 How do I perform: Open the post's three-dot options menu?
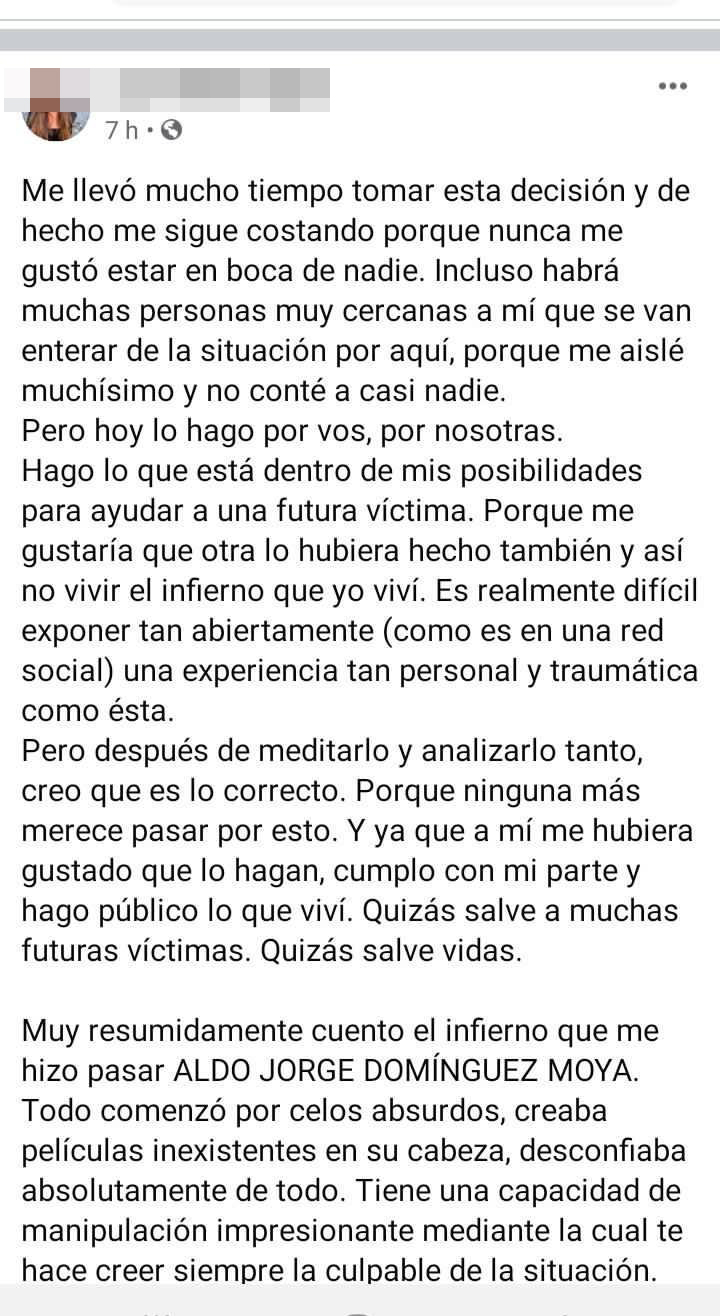[673, 87]
